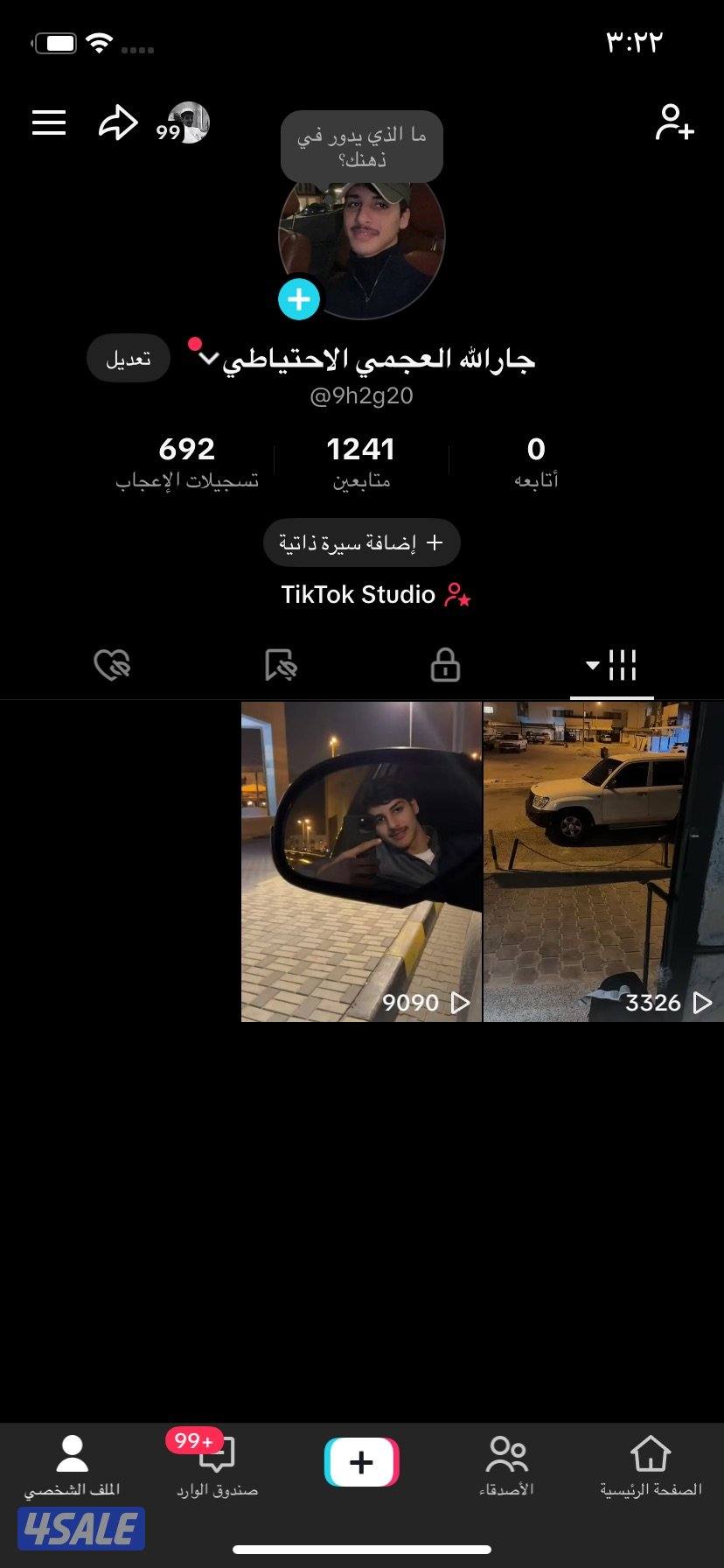Go to الصفحة الرئيسية home tab

[x=651, y=1465]
